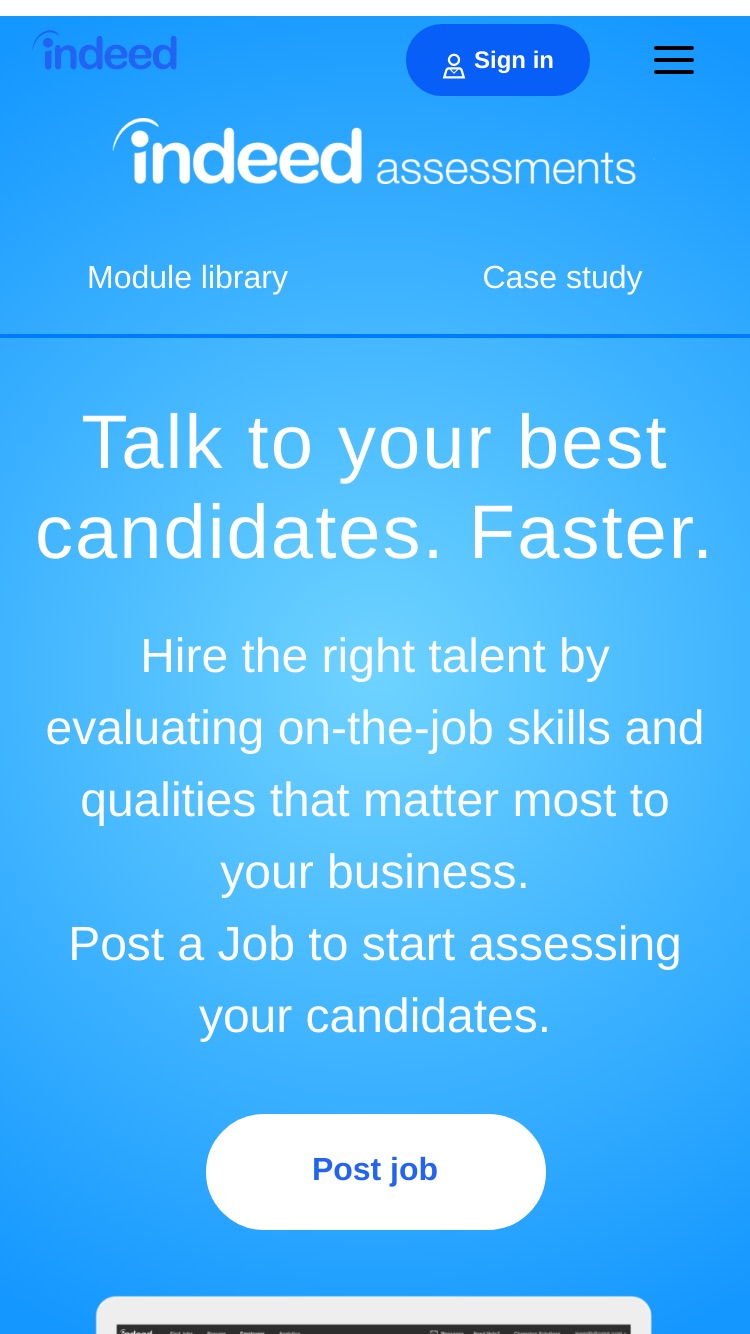The height and width of the screenshot is (1334, 750).
Task: Select the Post job button
Action: pos(376,1171)
